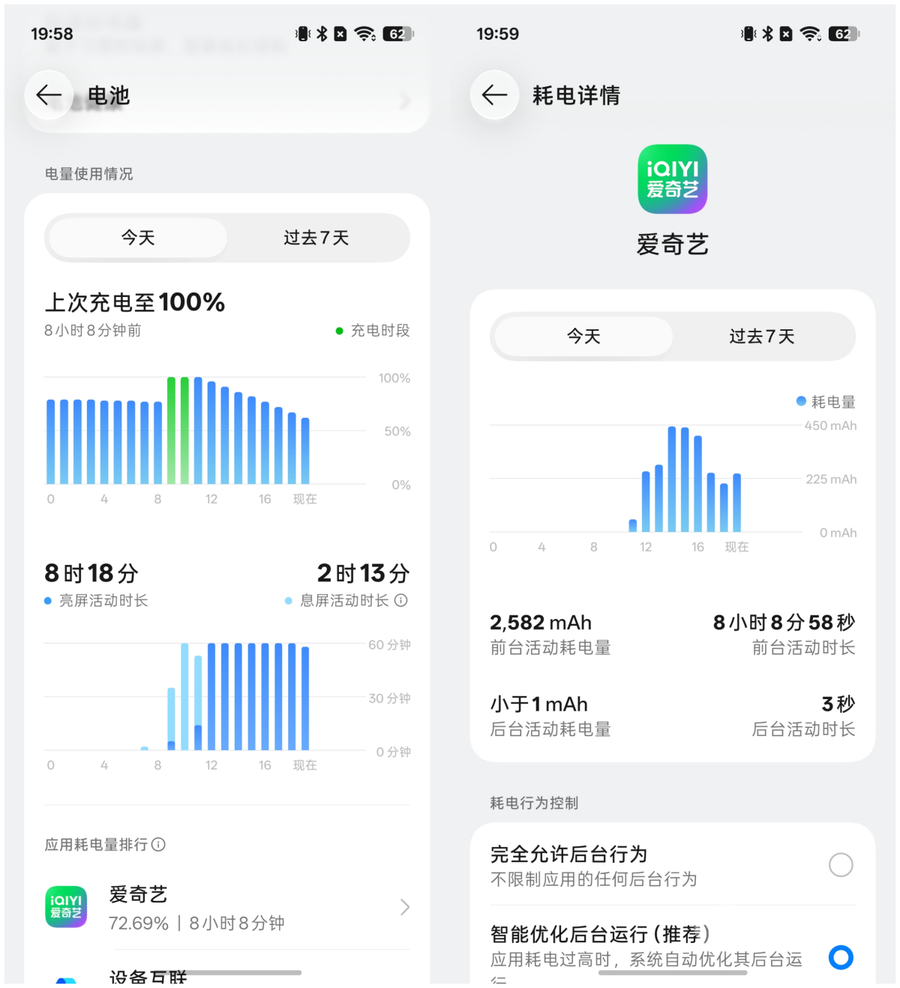Screen dimensions: 900x988
Task: Open the info icon next to 应用耗电量排行
Action: point(159,844)
